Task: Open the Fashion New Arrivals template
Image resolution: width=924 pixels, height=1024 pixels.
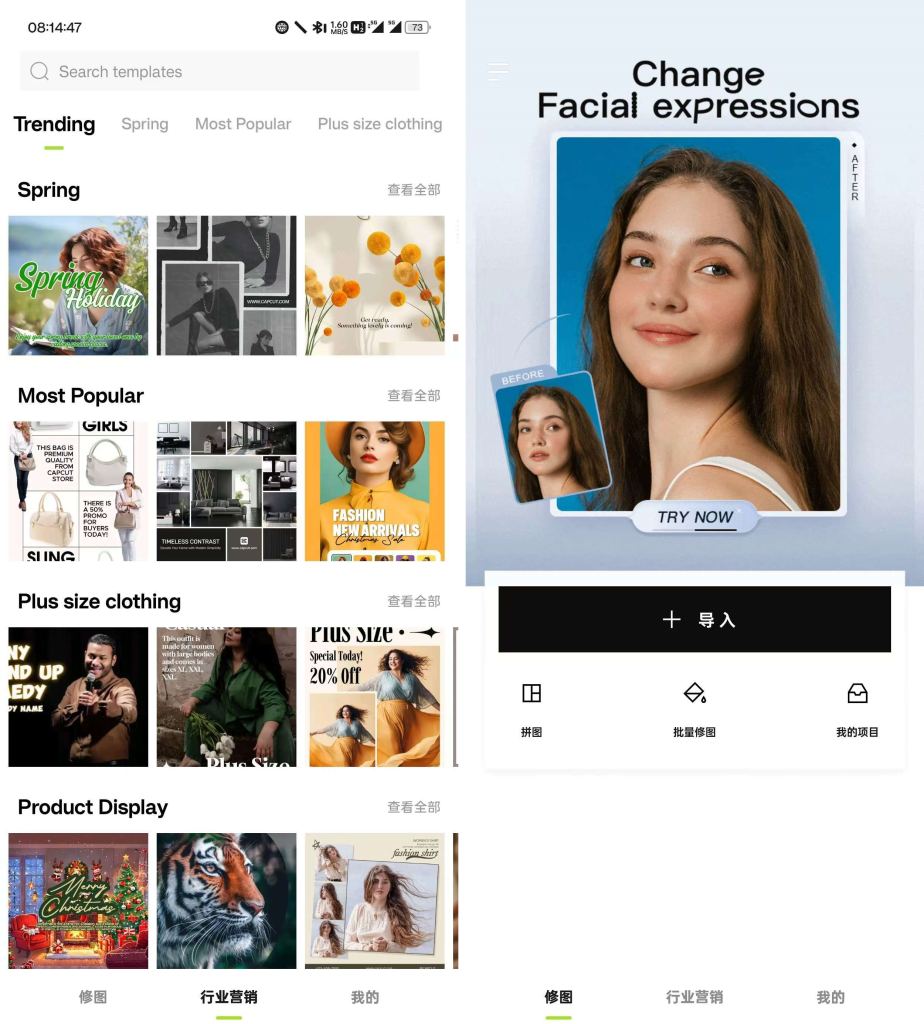Action: click(375, 491)
